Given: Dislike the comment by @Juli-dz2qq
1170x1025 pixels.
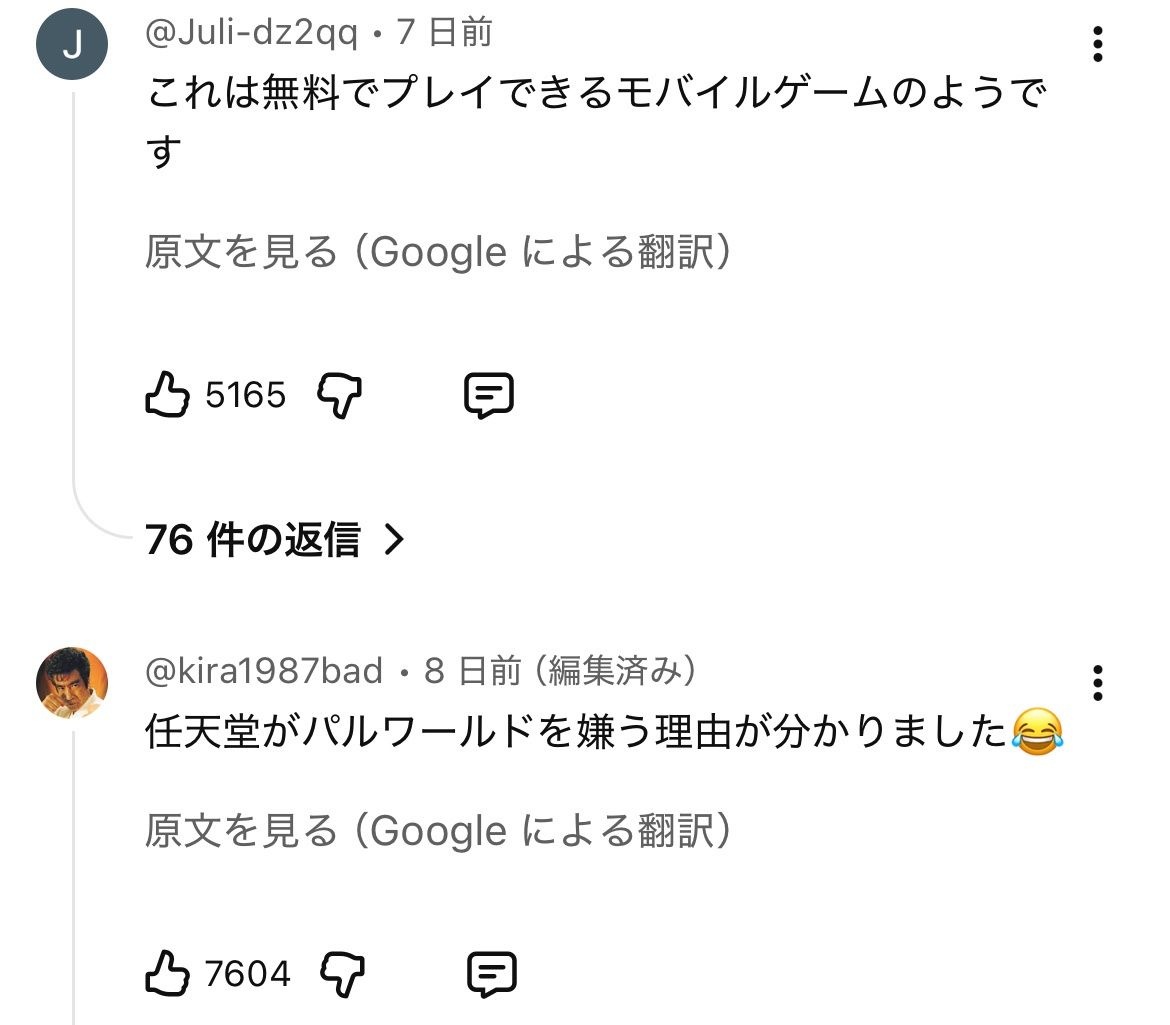Looking at the screenshot, I should pyautogui.click(x=339, y=395).
